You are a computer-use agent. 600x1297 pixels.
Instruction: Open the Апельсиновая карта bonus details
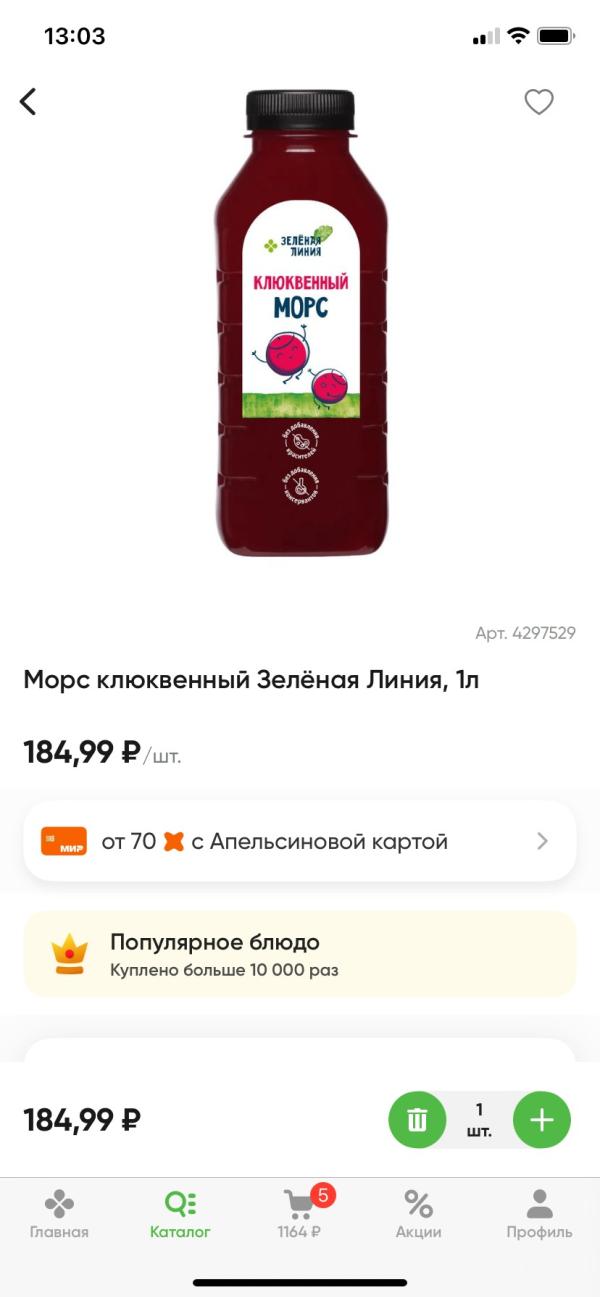click(x=300, y=841)
